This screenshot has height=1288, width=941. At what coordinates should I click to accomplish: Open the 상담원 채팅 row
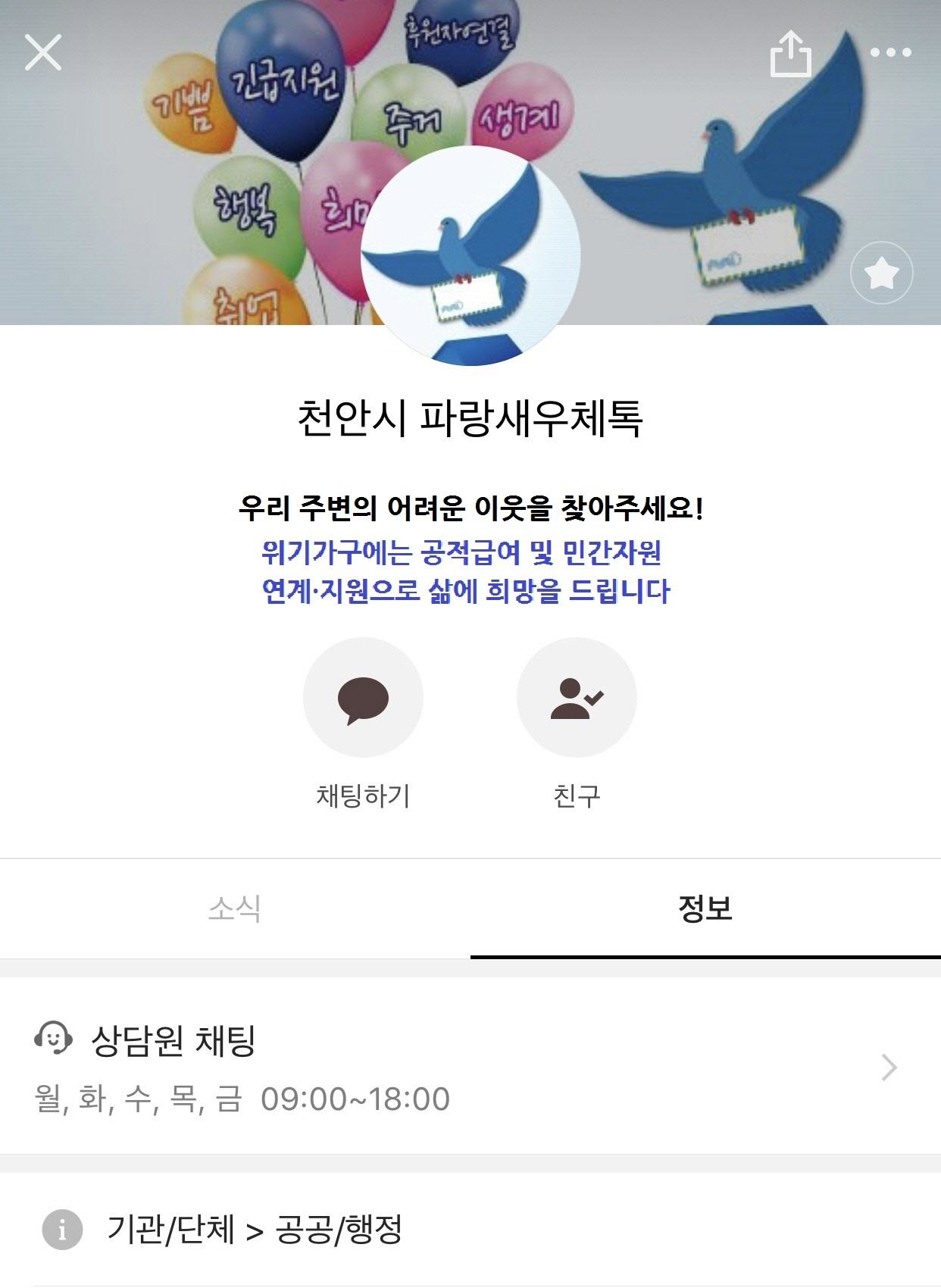[470, 1067]
